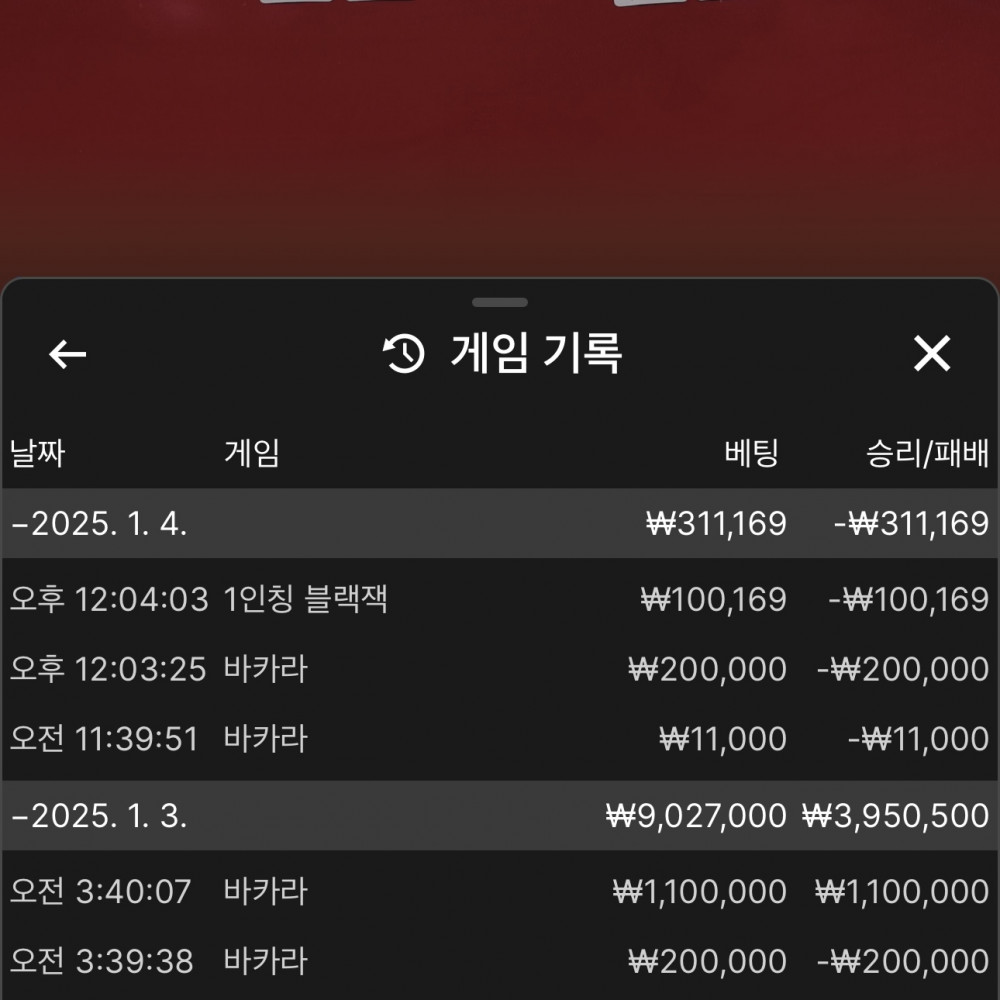Tap the sheet drag handle
Viewport: 1000px width, 1000px height.
click(x=500, y=302)
